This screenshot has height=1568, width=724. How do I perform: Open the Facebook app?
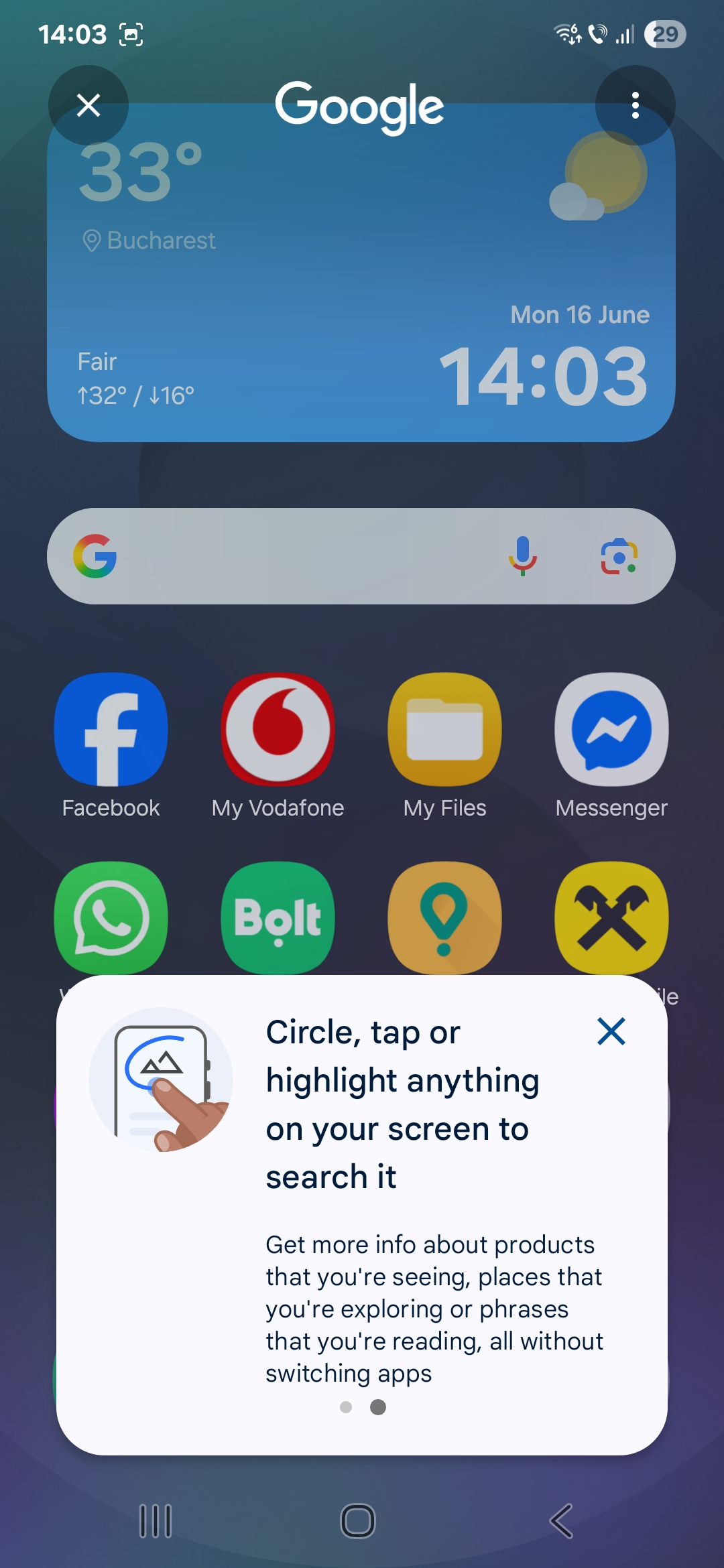point(111,746)
